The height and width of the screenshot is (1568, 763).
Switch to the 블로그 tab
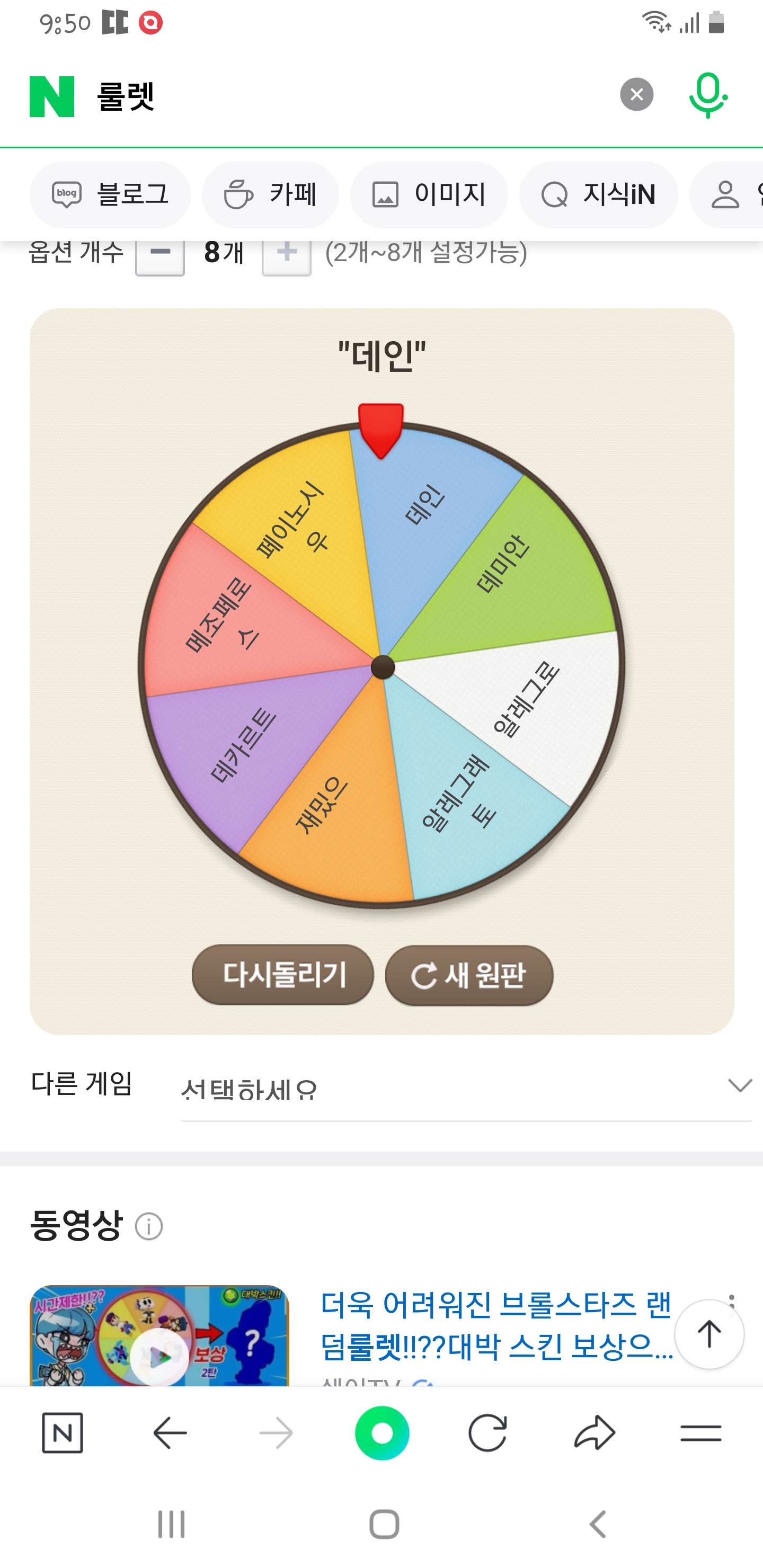point(110,195)
